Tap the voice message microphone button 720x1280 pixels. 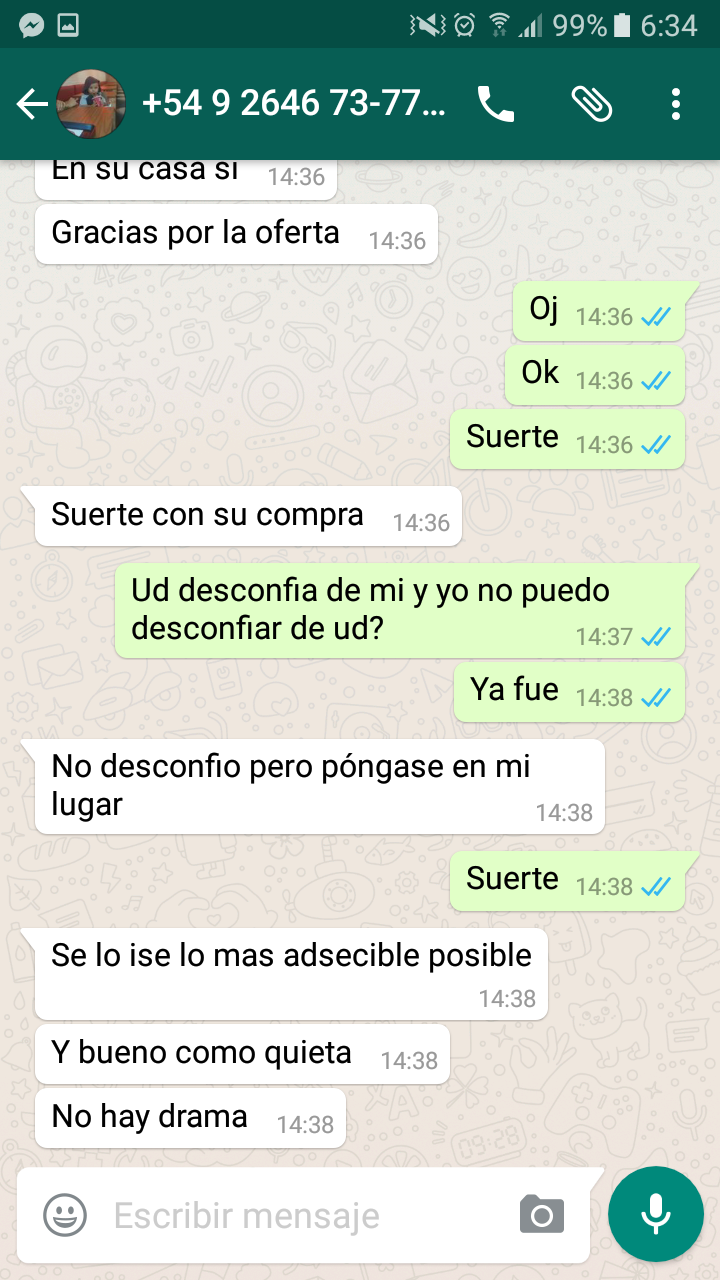coord(656,1213)
